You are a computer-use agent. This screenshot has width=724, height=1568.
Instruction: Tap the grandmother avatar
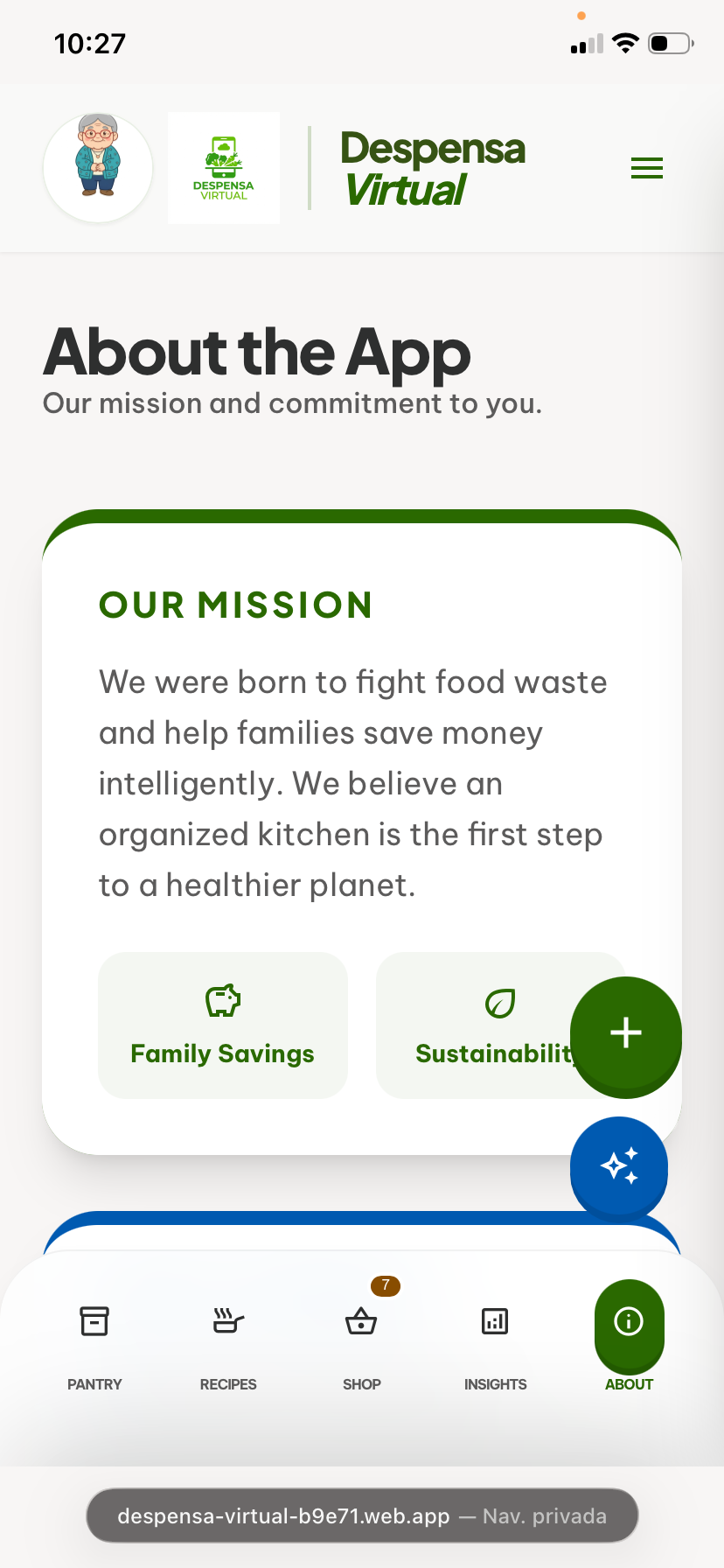point(98,167)
